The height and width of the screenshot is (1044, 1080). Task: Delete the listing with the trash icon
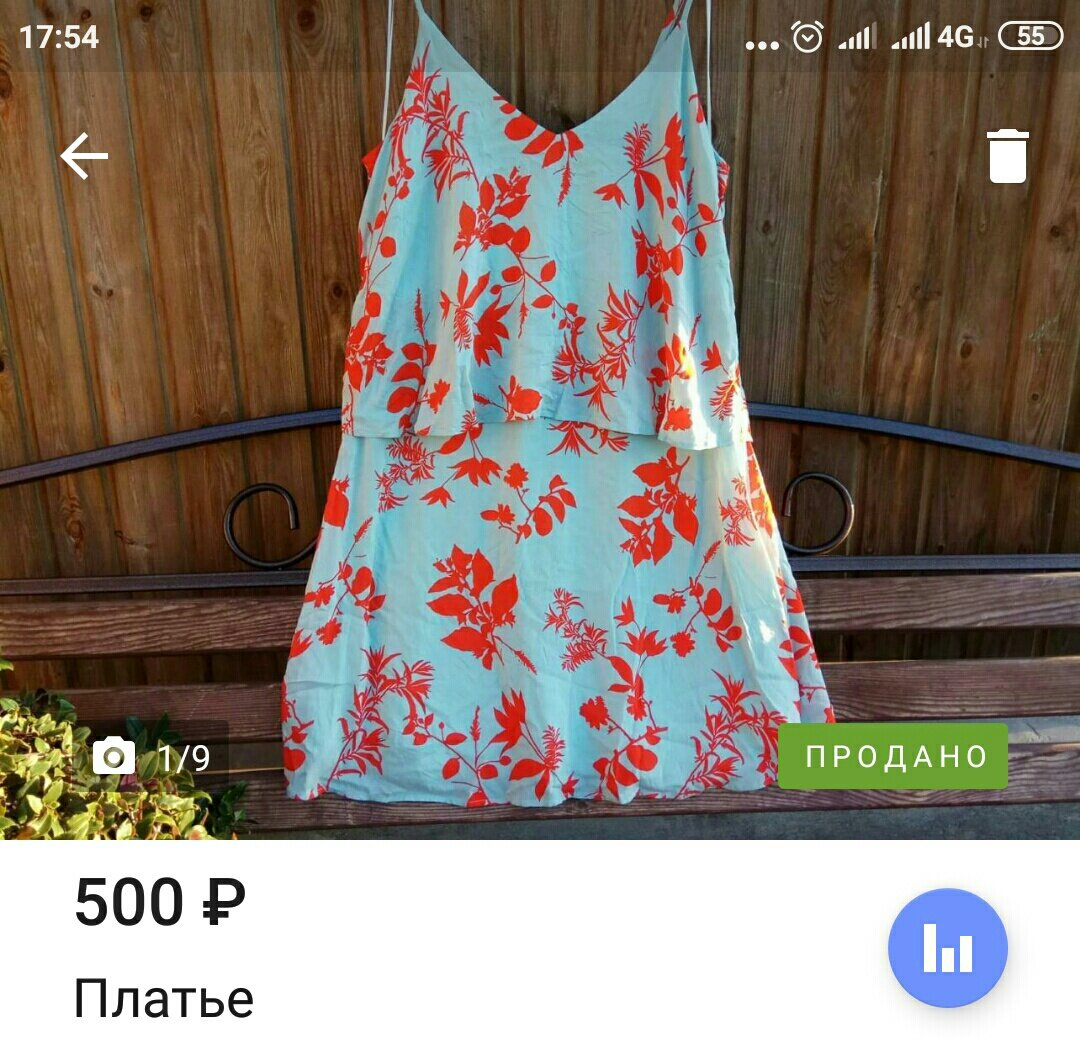[x=1008, y=156]
